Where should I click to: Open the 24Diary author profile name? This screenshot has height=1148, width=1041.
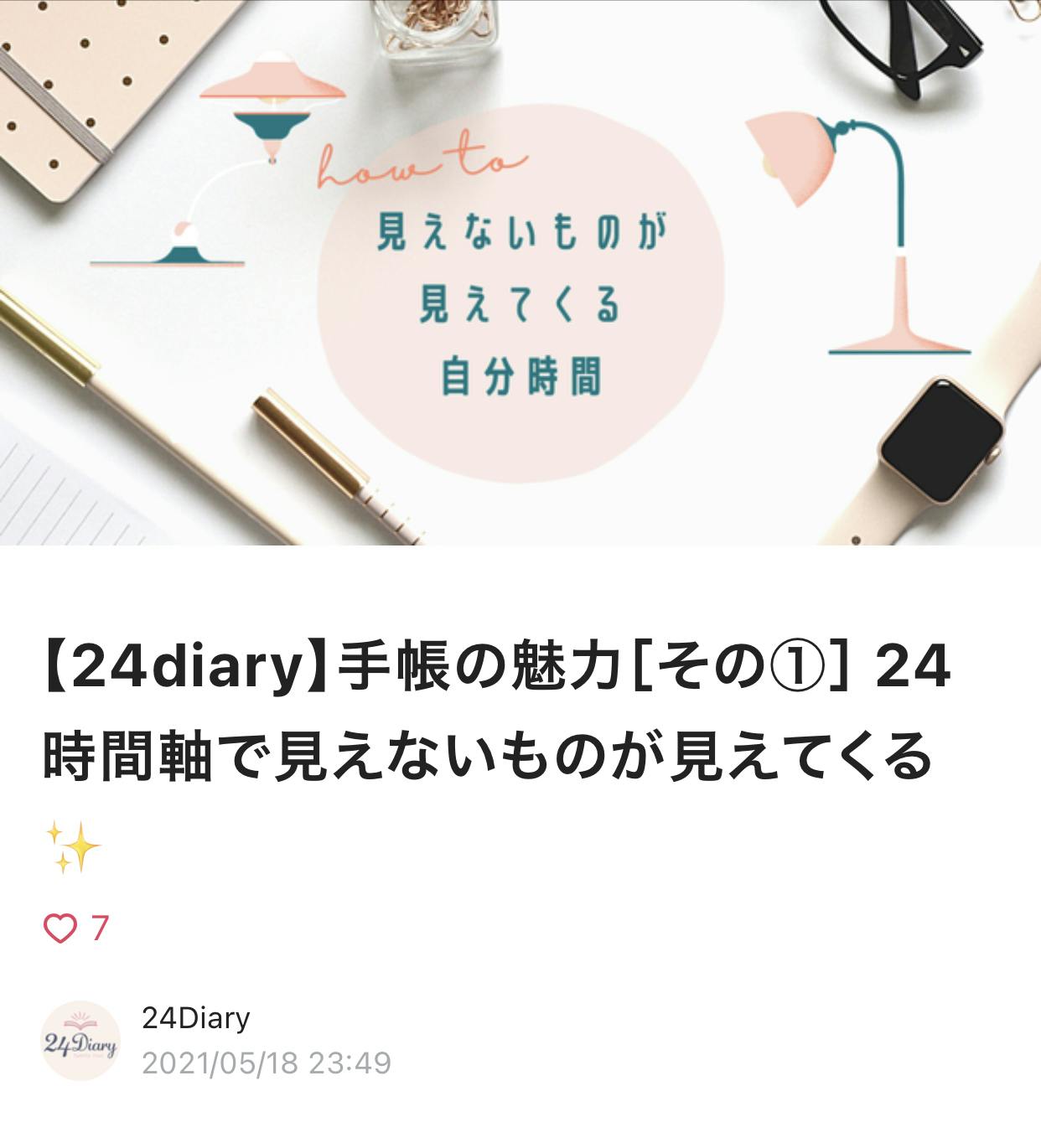click(x=196, y=1018)
